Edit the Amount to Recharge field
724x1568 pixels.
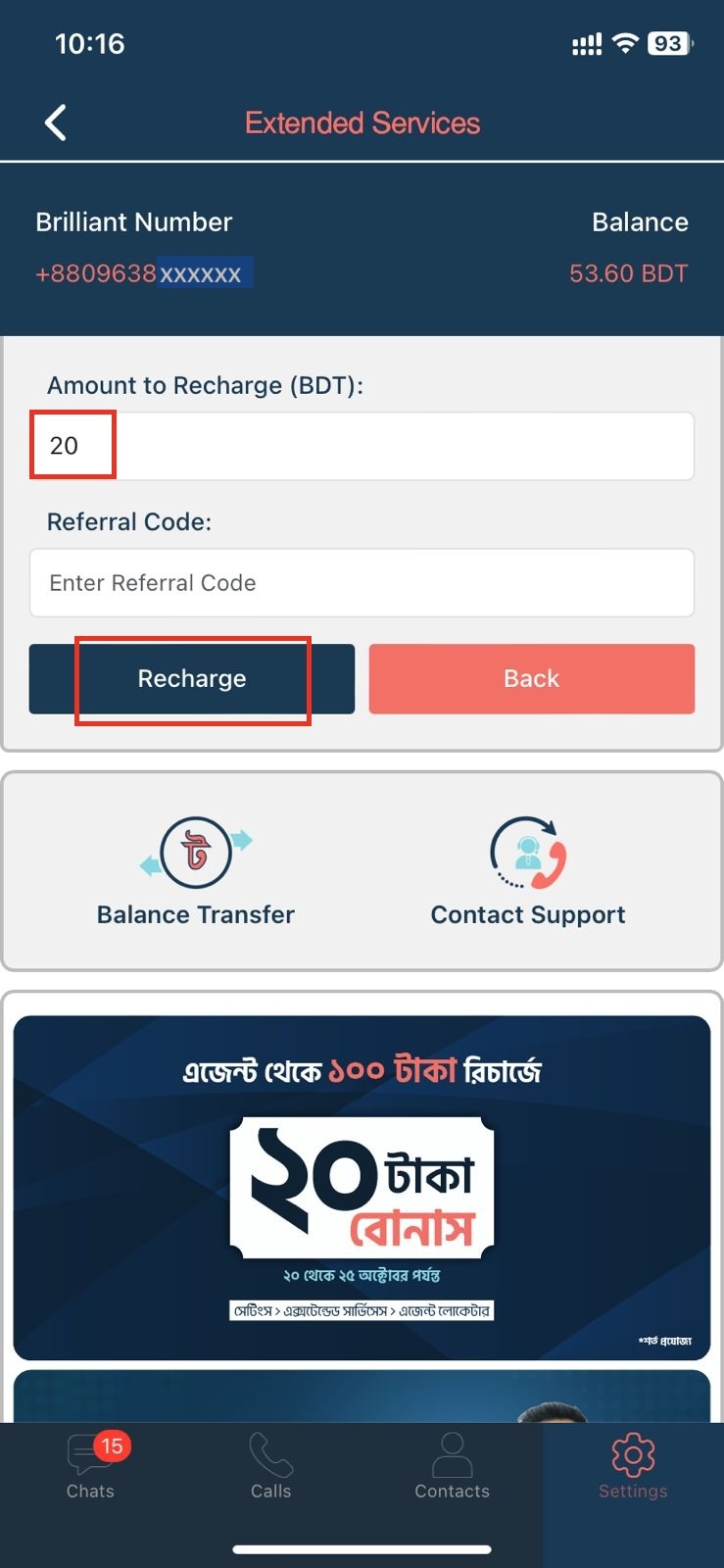362,446
